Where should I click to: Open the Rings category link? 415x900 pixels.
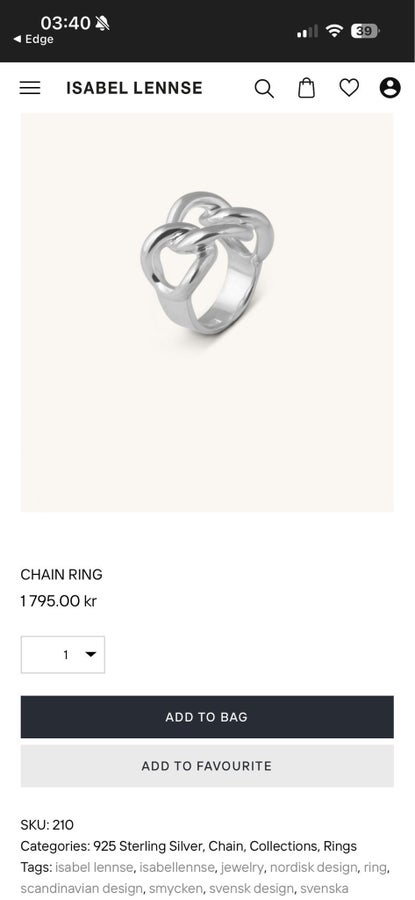tap(340, 846)
